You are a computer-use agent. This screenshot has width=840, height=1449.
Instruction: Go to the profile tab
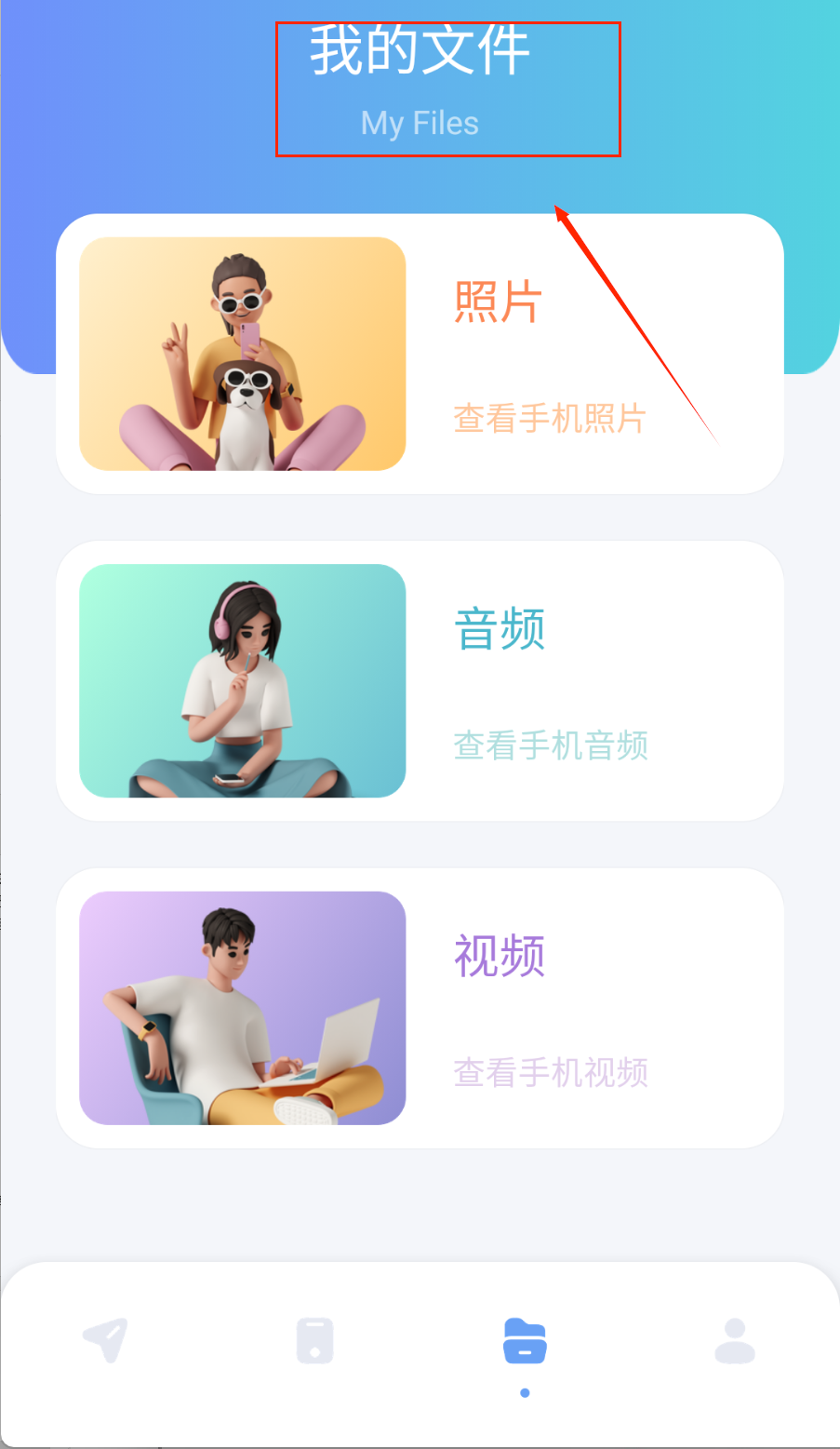click(735, 1341)
